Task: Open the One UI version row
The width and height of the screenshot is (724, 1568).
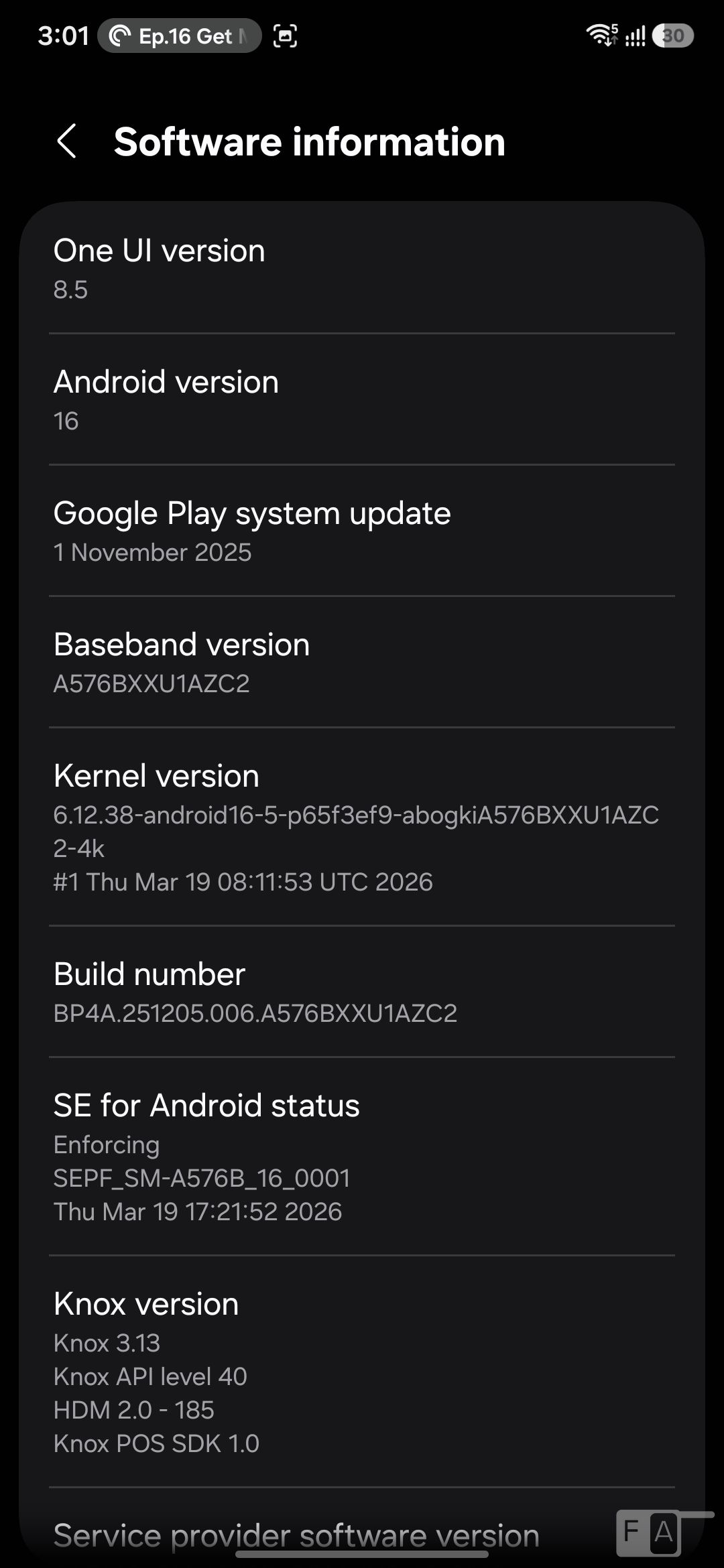Action: click(x=362, y=269)
